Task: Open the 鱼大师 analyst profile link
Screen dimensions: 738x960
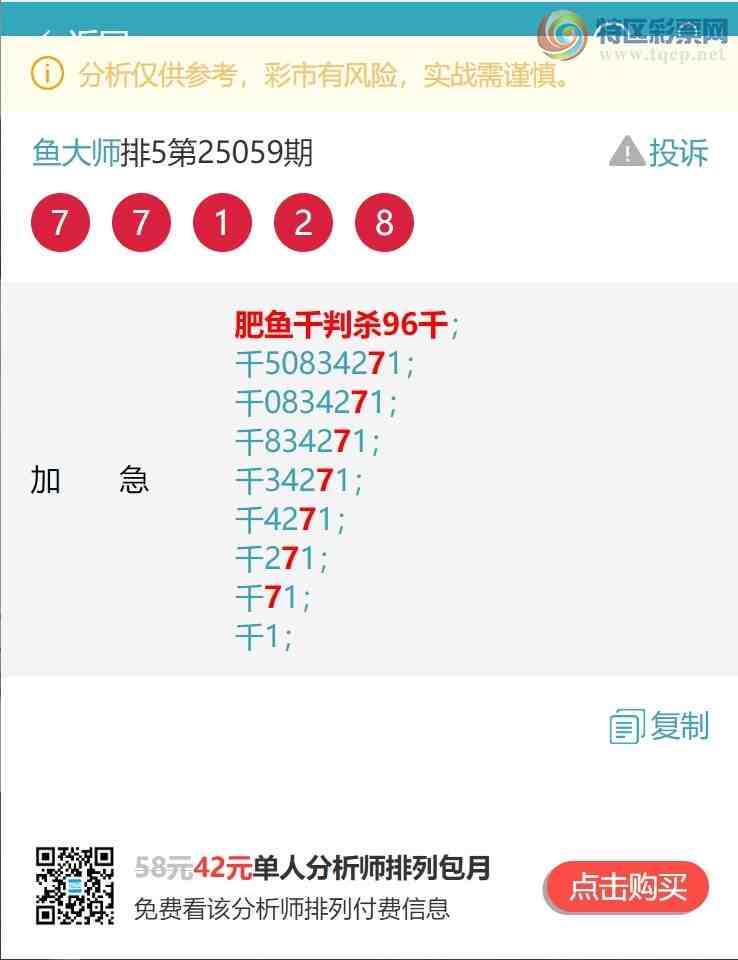Action: click(76, 153)
